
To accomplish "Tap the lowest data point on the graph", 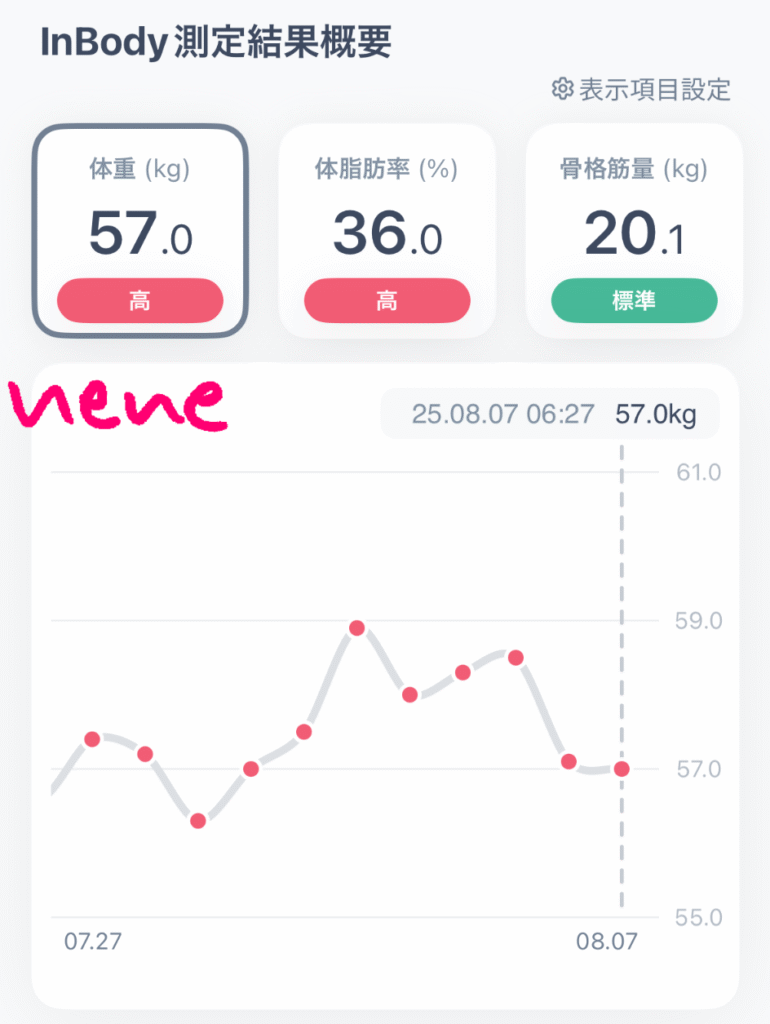I will click(x=198, y=821).
